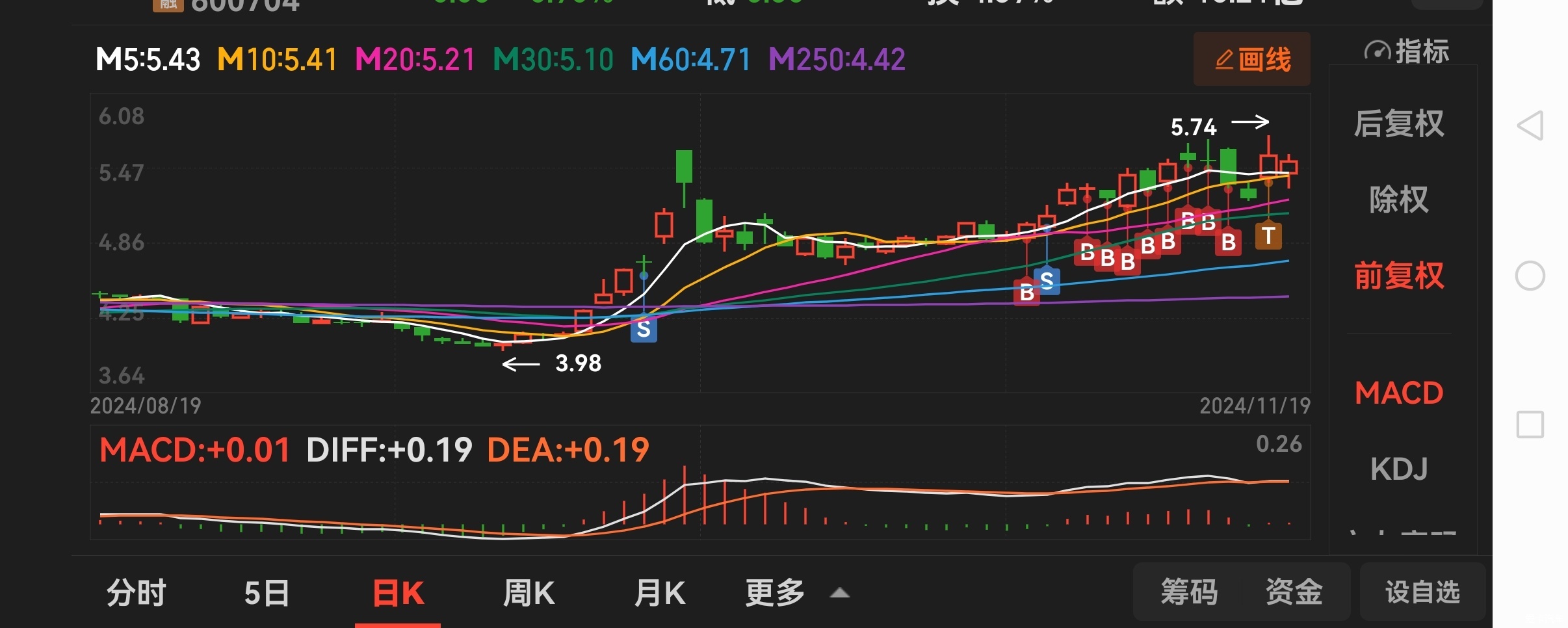Tap the system home circle button
This screenshot has height=628, width=1568.
click(x=1530, y=276)
